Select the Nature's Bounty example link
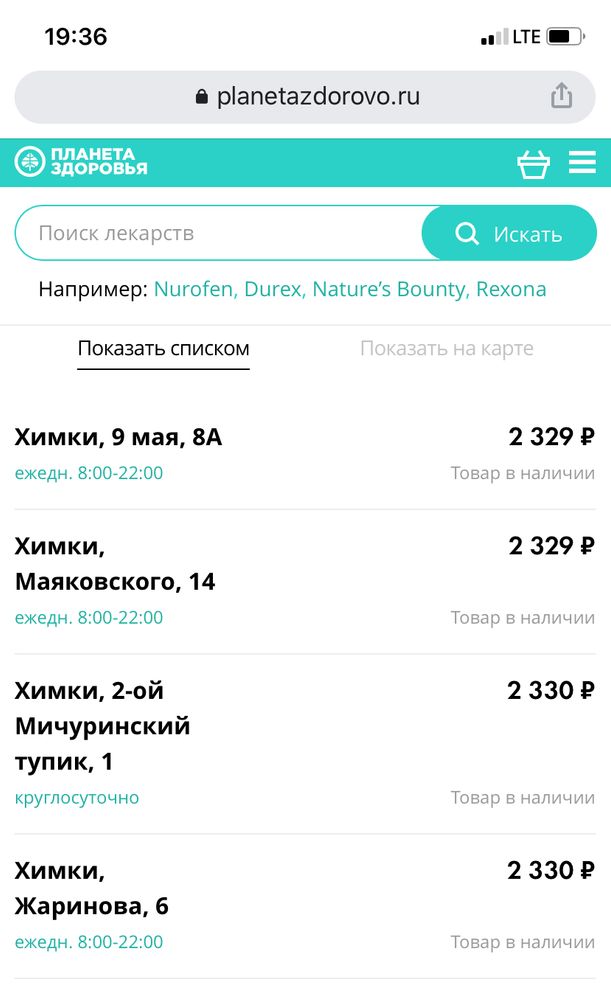Screen dimensions: 611x1000 coord(389,290)
